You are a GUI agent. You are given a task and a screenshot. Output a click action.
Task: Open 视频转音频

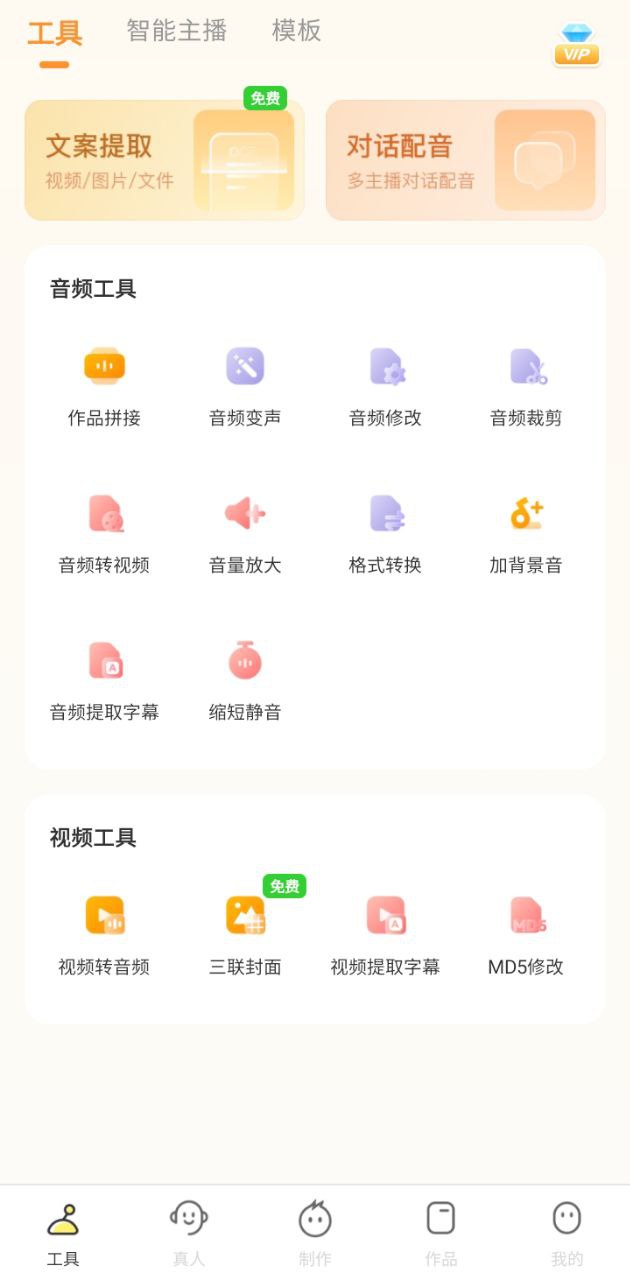click(104, 937)
